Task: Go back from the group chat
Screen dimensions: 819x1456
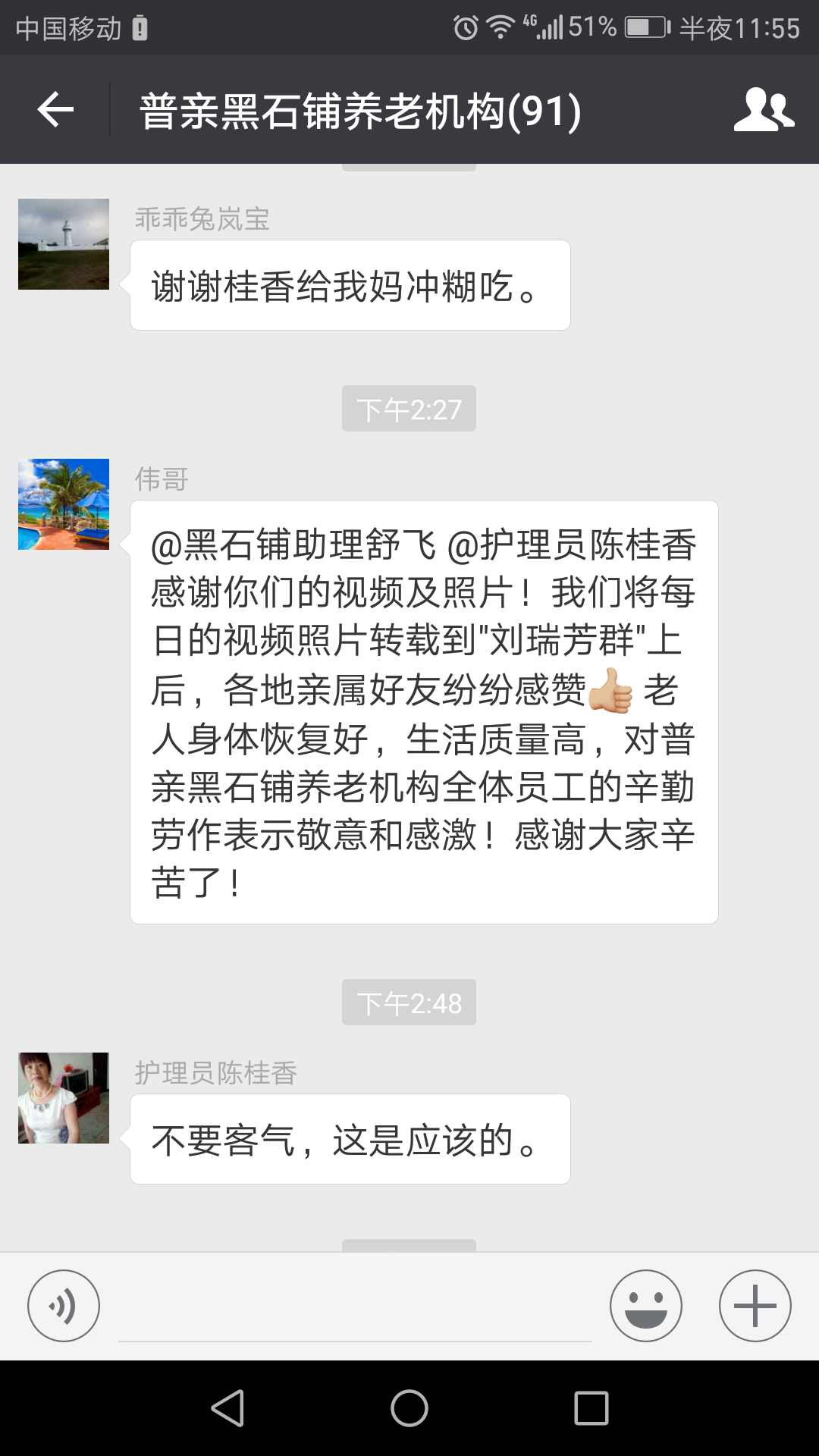Action: (x=55, y=110)
